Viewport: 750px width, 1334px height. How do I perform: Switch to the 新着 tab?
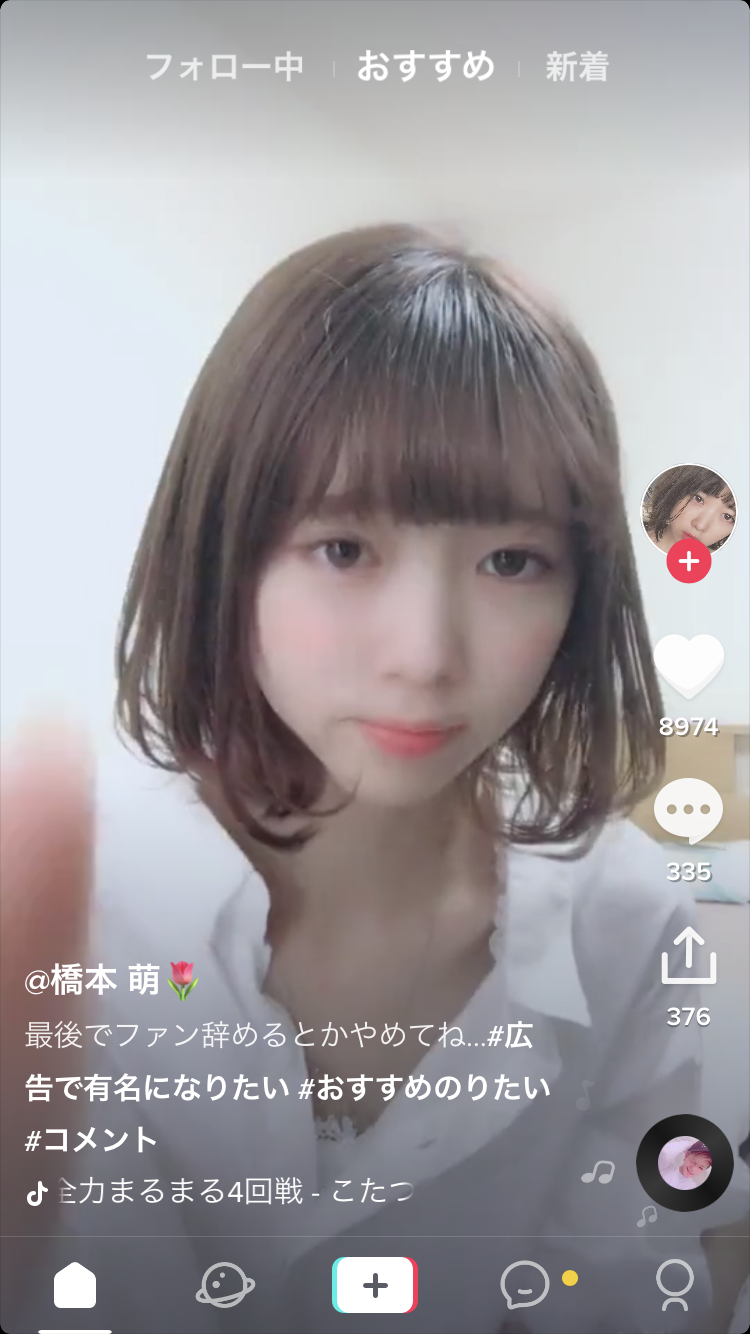[x=577, y=67]
